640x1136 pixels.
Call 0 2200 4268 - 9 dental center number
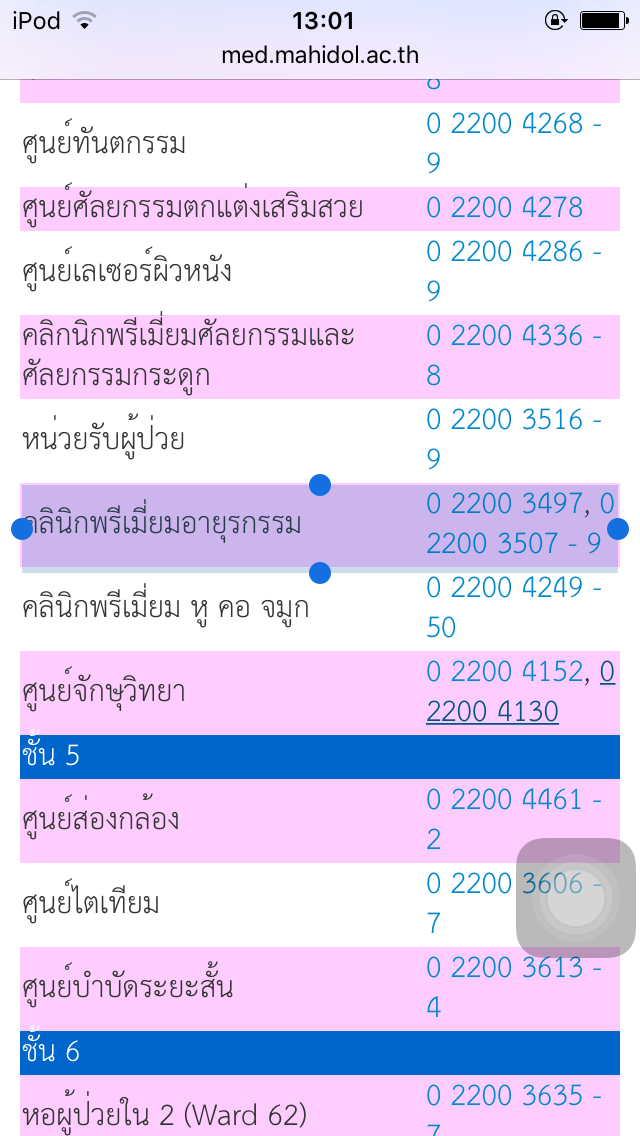click(514, 143)
